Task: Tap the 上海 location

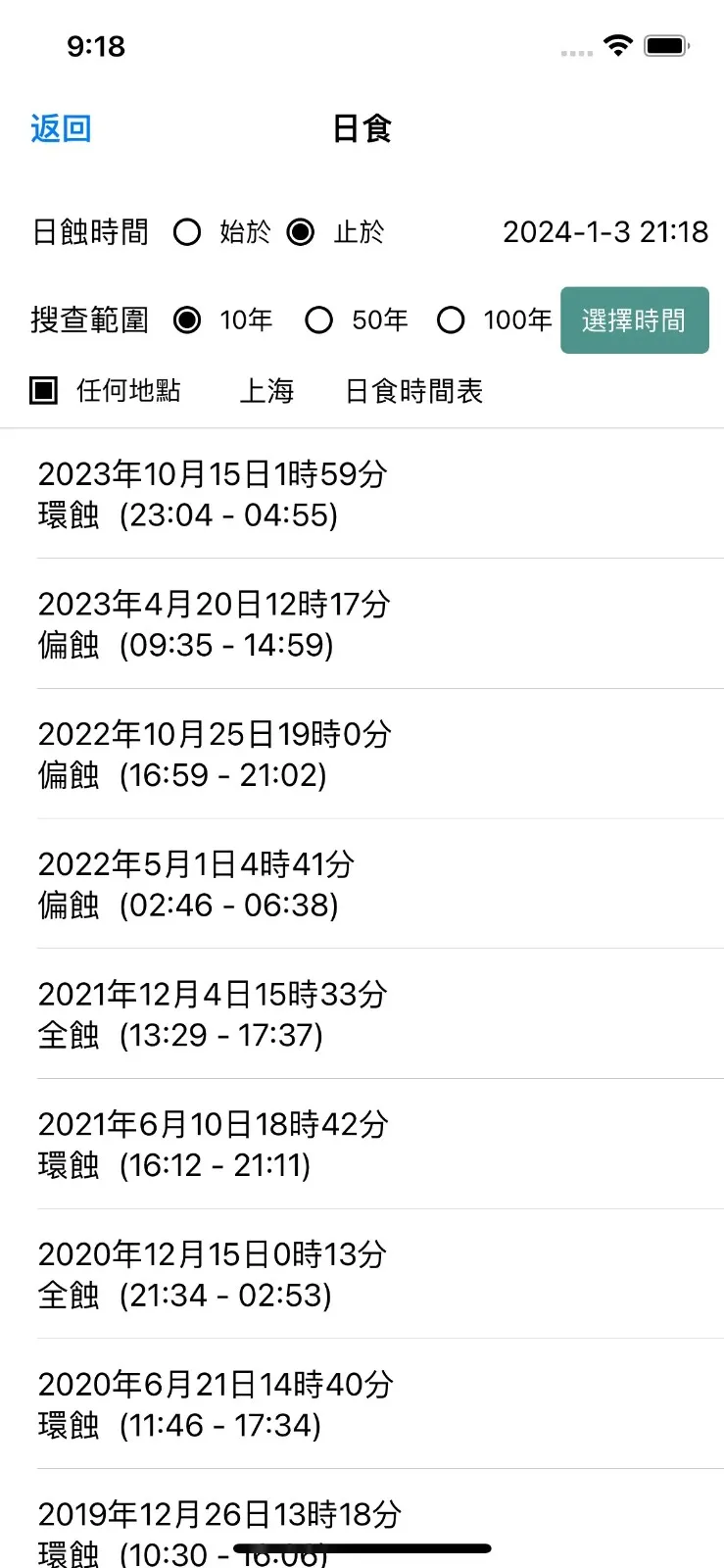Action: coord(266,391)
